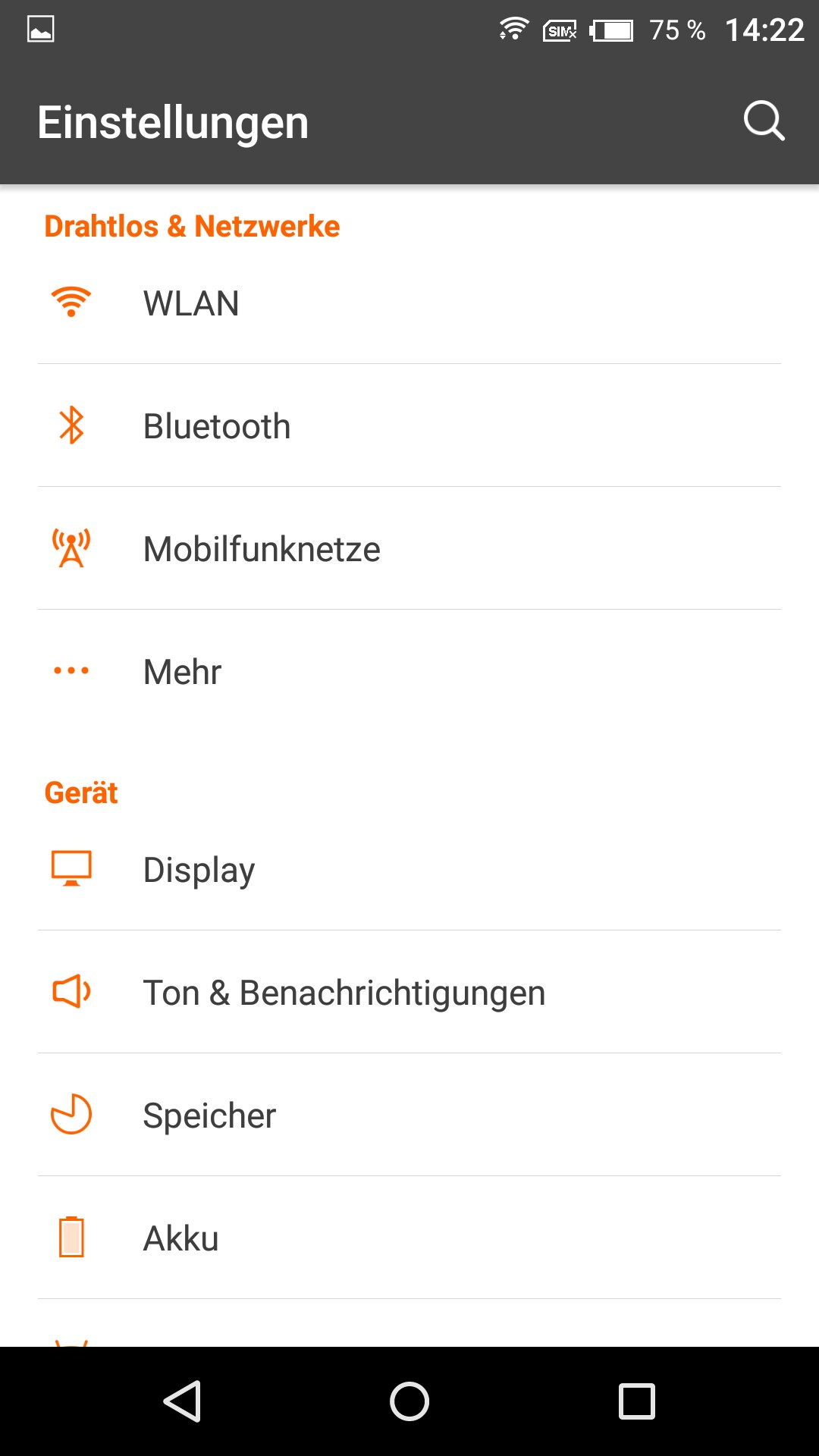
Task: Open the settings search icon
Action: tap(764, 121)
